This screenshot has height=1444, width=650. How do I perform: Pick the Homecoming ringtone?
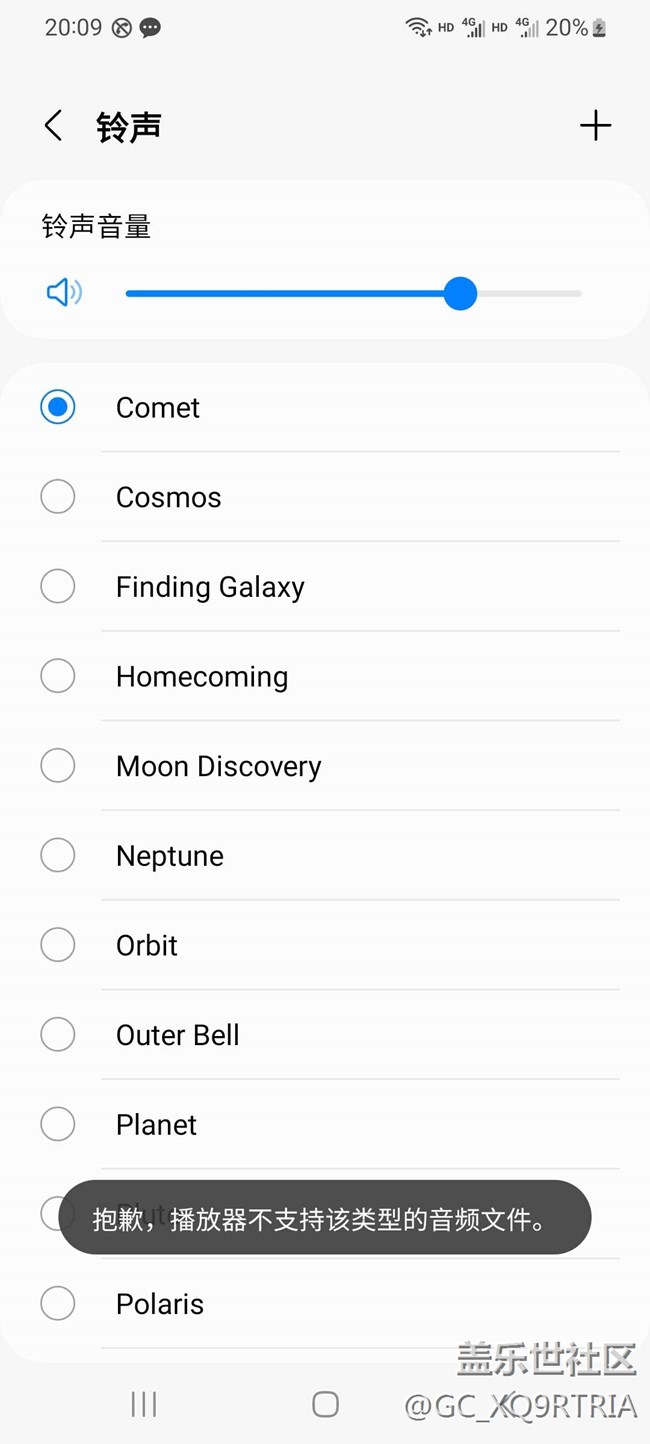(325, 677)
